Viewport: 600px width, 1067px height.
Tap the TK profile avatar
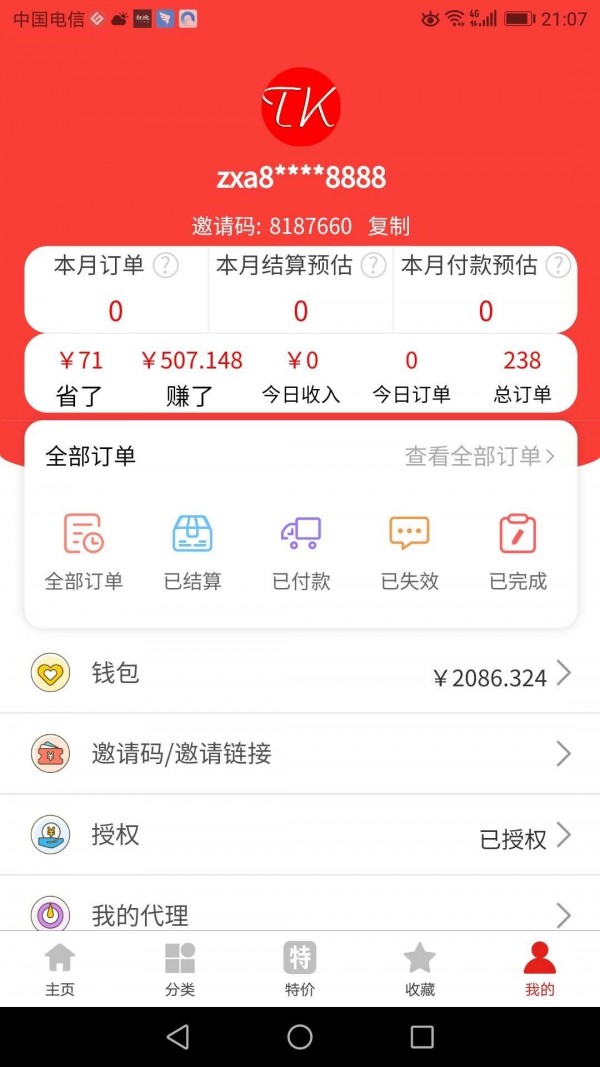[x=300, y=107]
